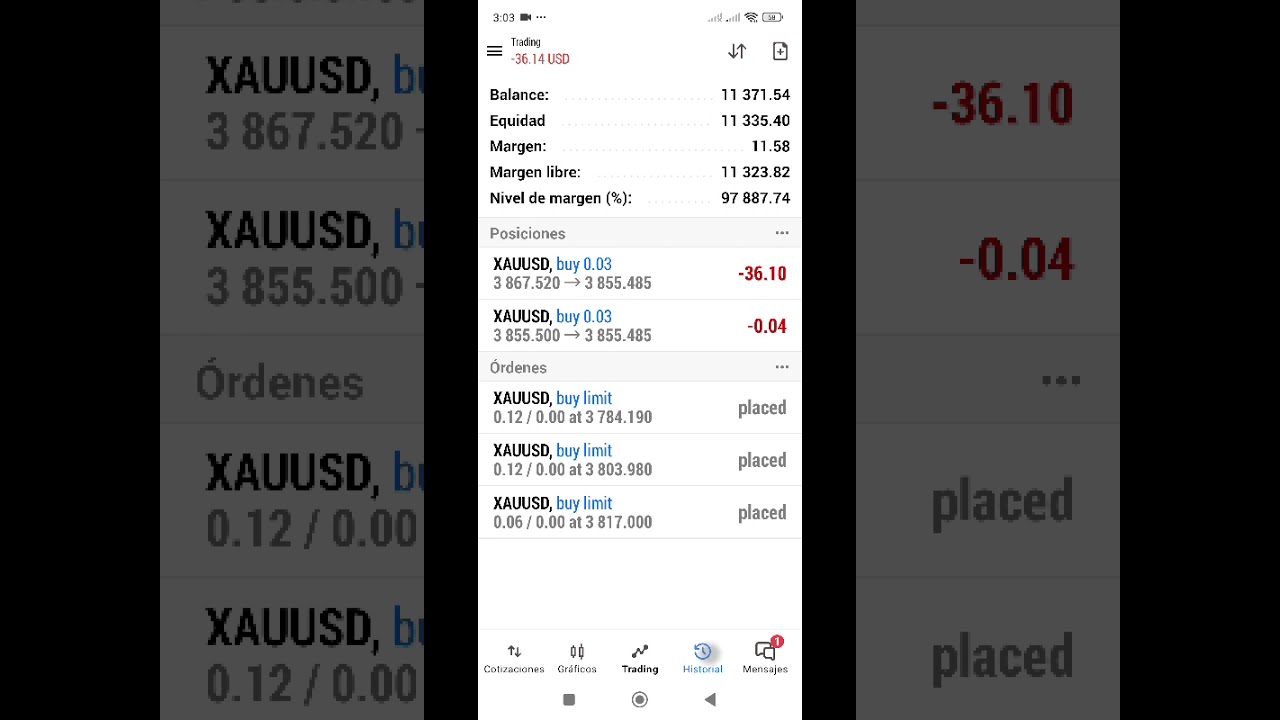
Task: Go to the Trading tab
Action: (x=640, y=658)
